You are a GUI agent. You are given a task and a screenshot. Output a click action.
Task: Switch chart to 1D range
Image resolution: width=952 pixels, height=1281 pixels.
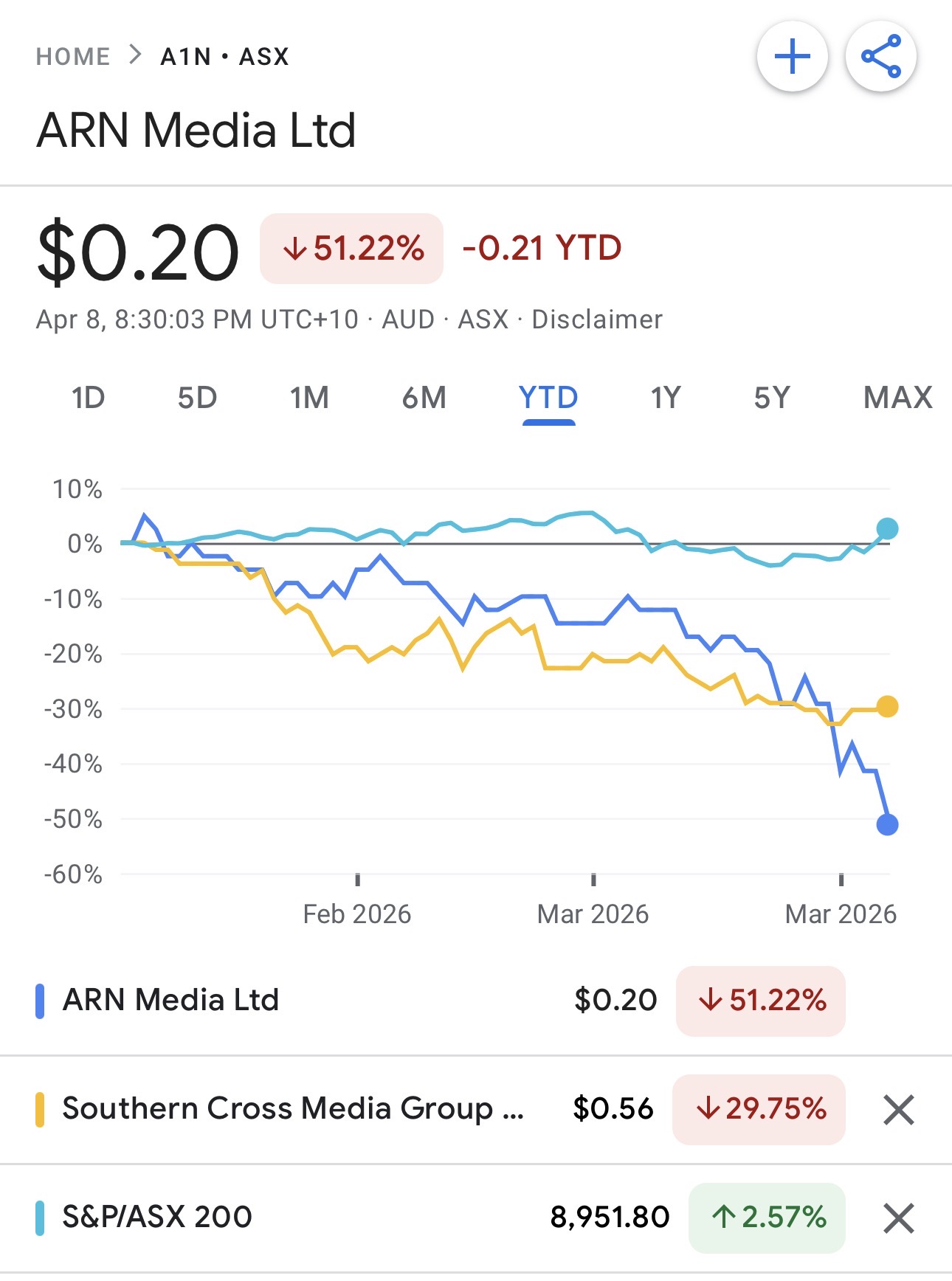click(x=88, y=398)
